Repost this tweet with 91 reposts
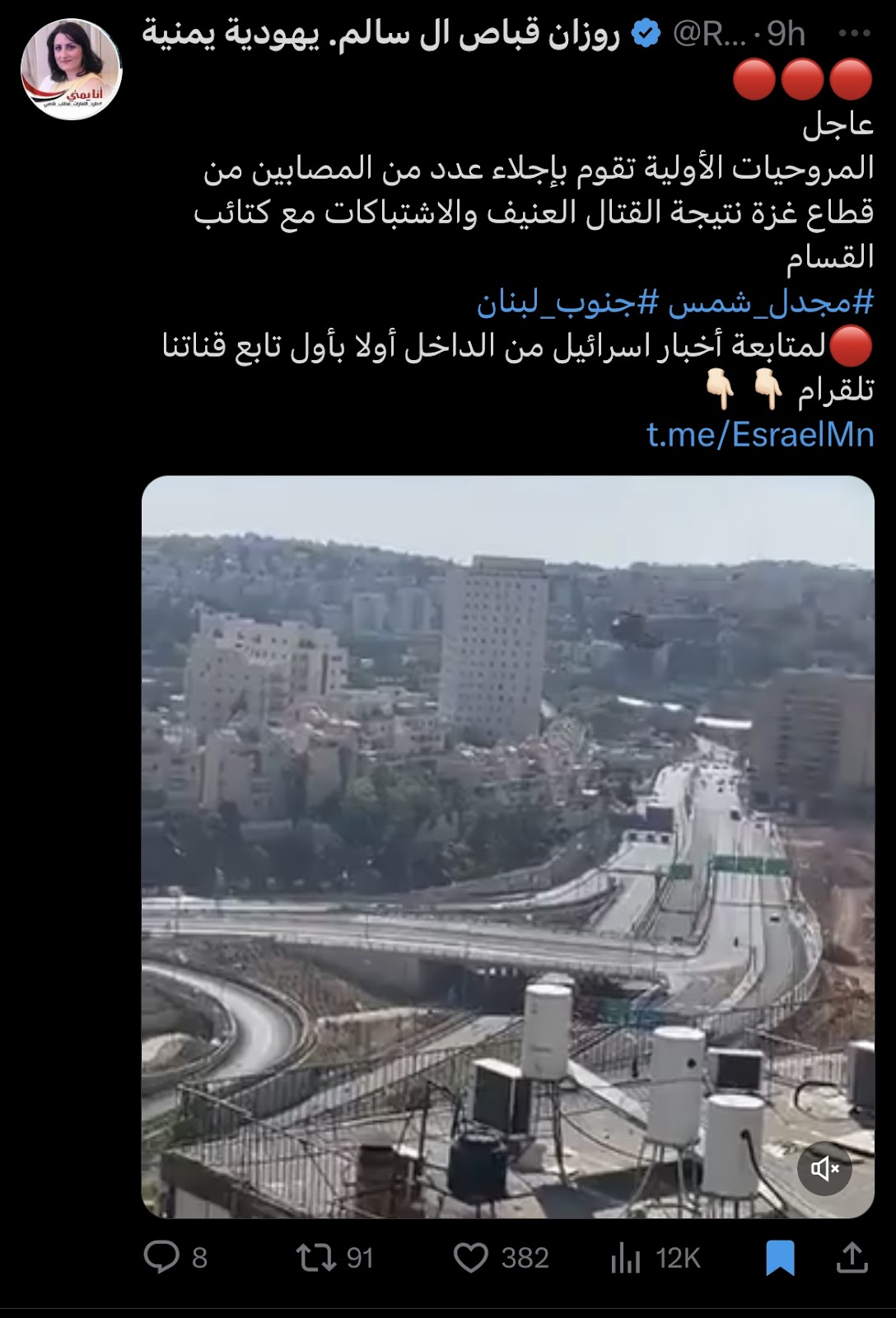The height and width of the screenshot is (1318, 896). point(317,1257)
